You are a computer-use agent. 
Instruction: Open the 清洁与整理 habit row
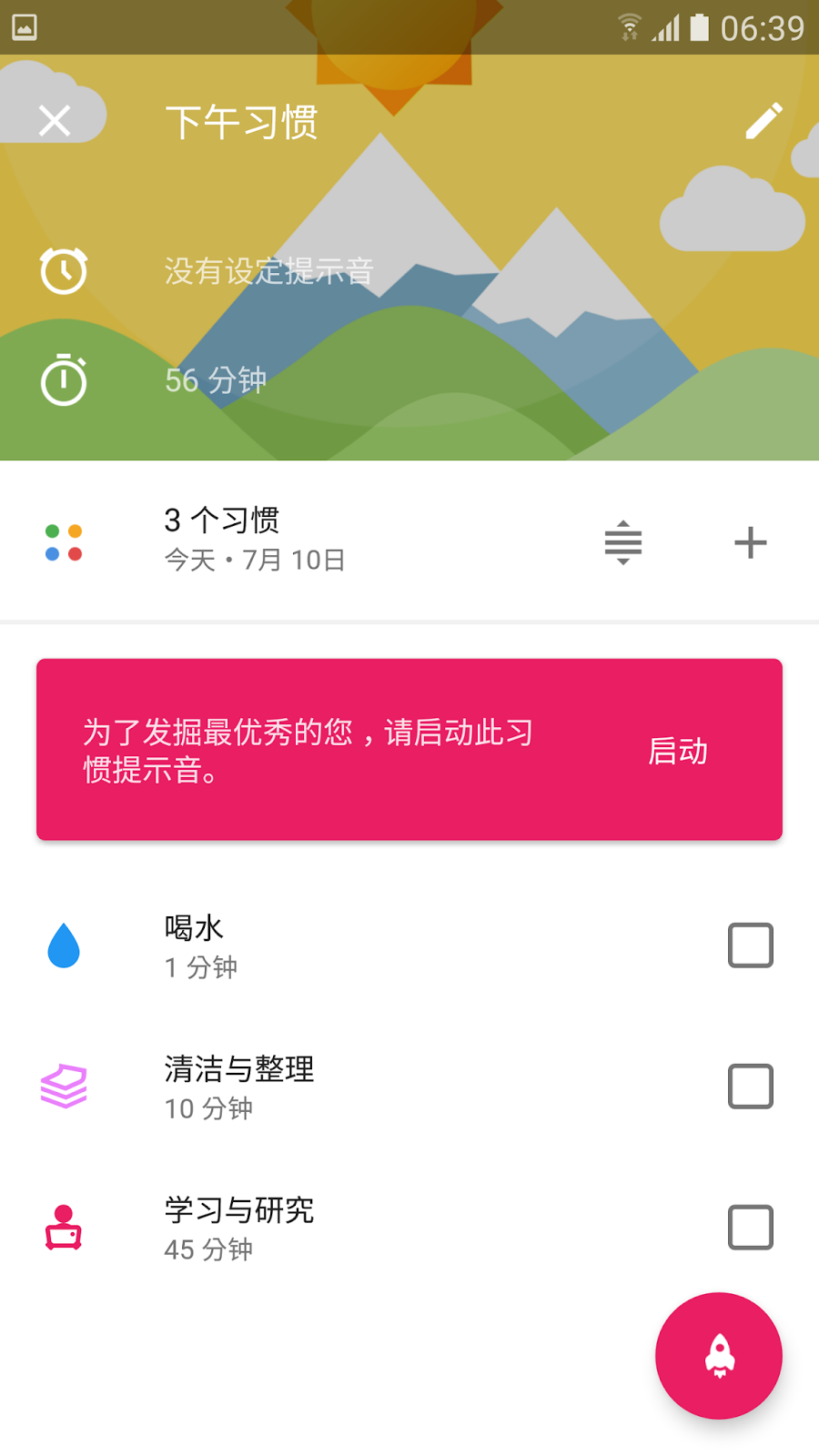[364, 1087]
